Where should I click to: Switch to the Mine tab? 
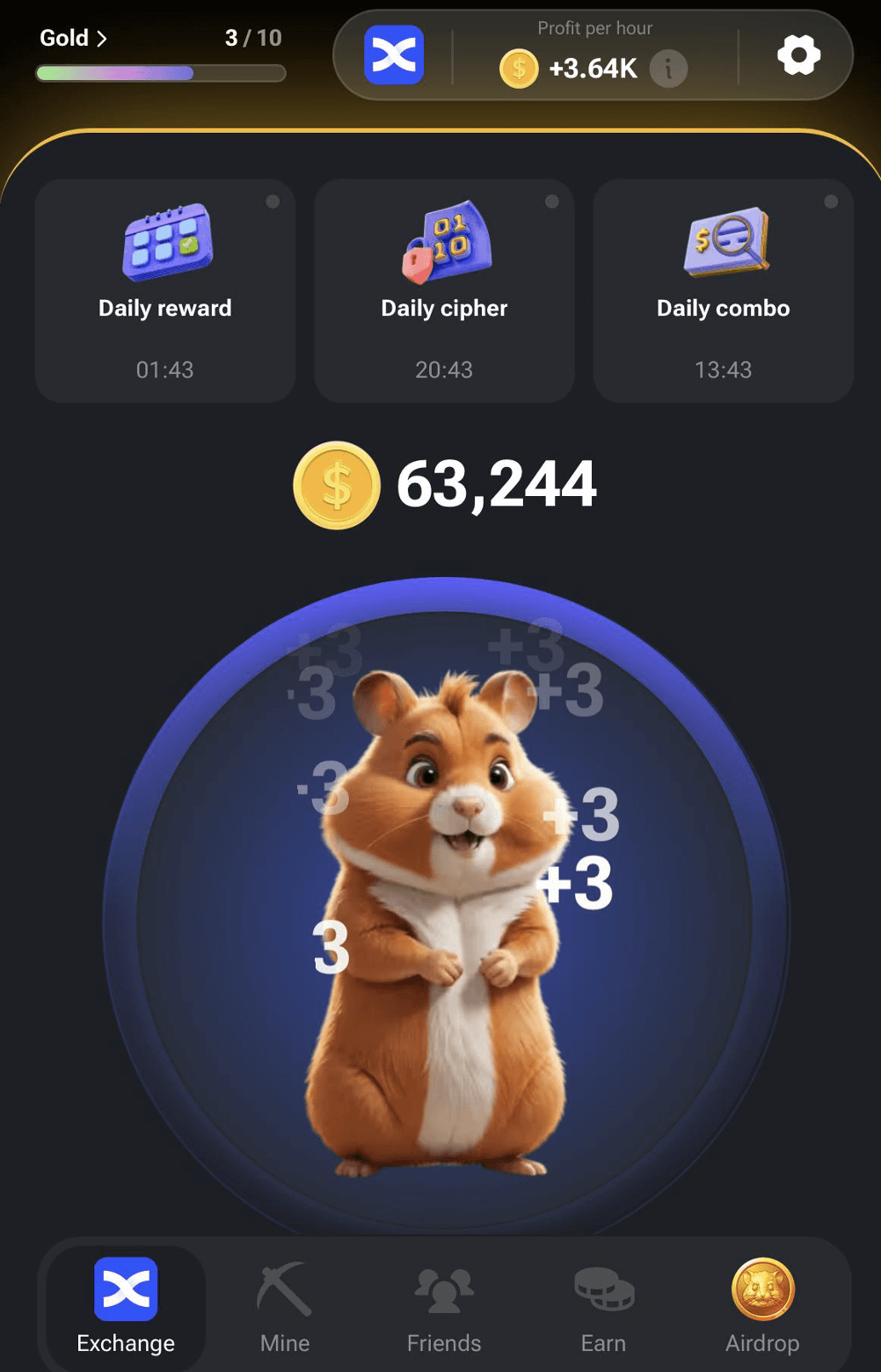(x=285, y=1306)
